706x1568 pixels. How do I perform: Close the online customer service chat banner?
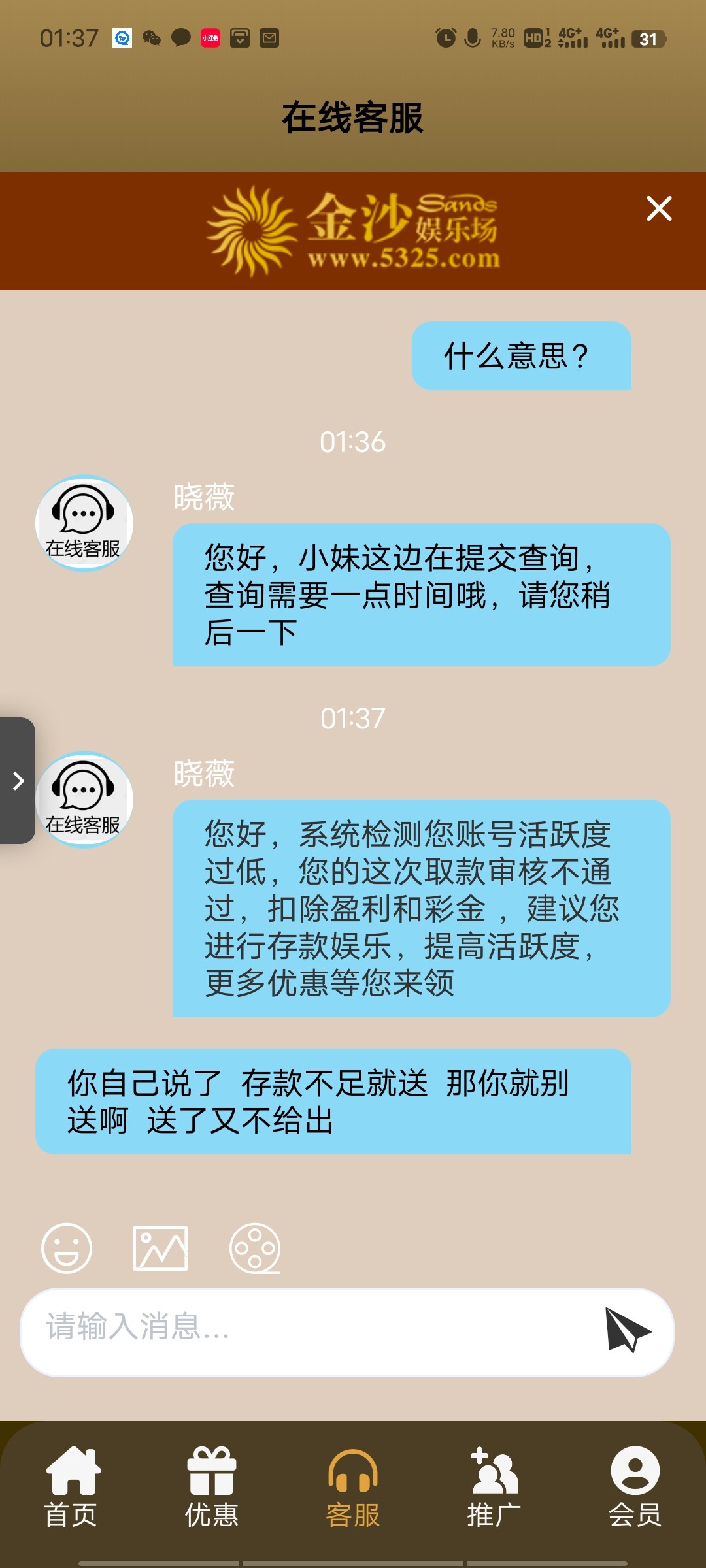(658, 209)
